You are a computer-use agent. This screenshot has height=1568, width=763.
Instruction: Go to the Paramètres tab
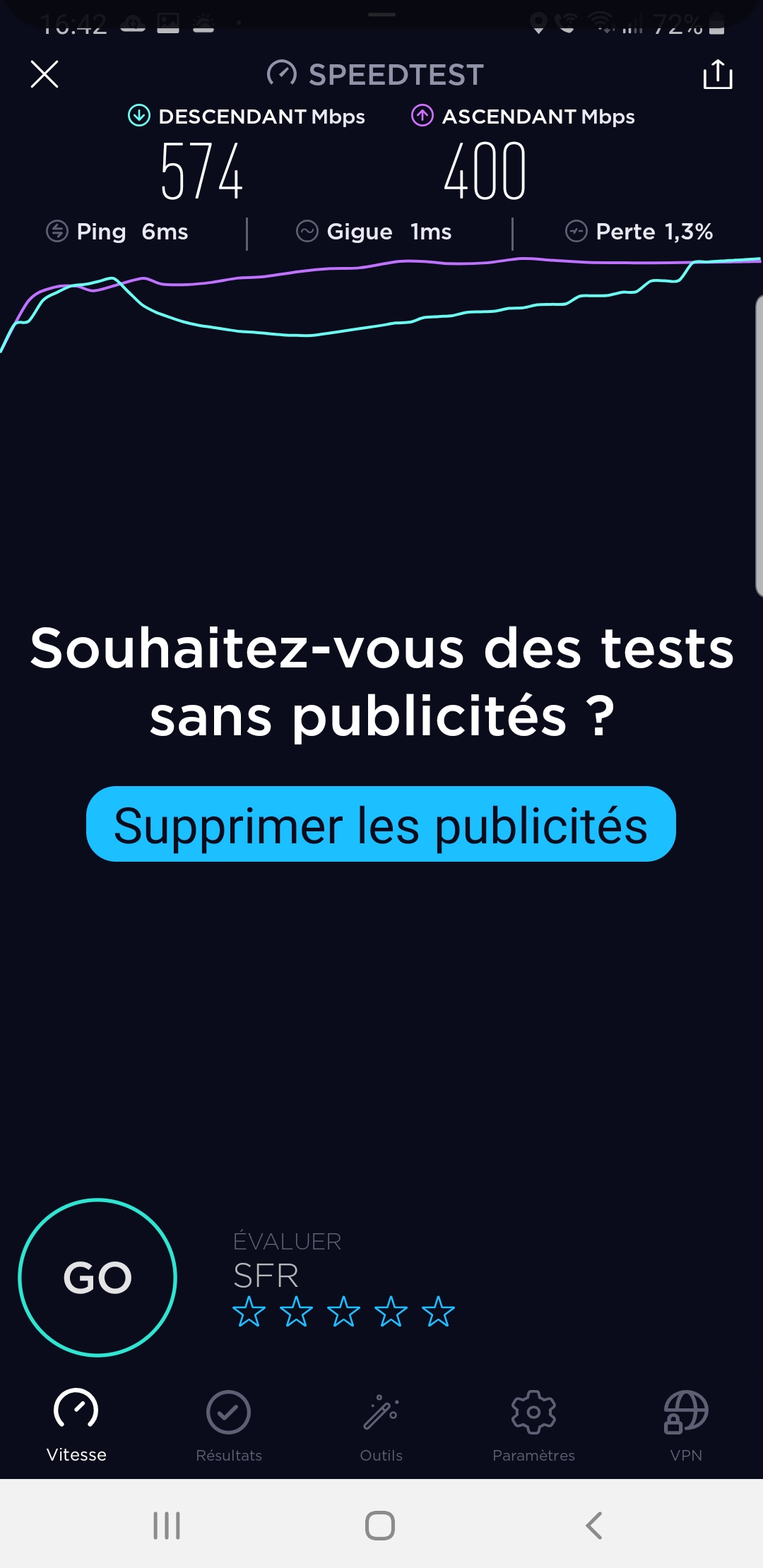[533, 1425]
